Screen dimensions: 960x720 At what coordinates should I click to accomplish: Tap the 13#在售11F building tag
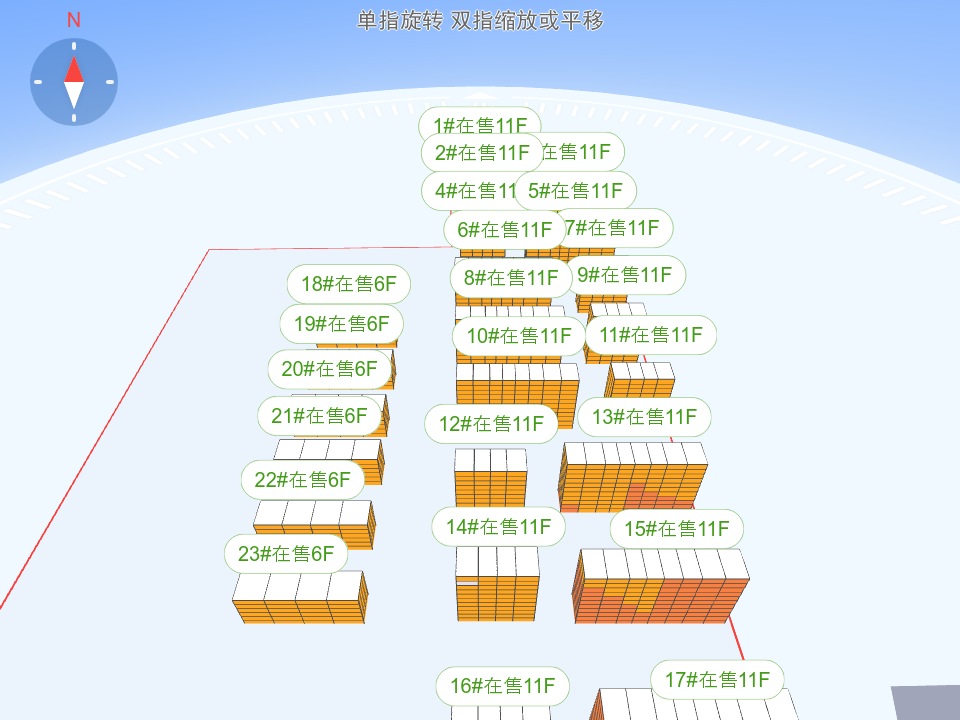point(644,417)
